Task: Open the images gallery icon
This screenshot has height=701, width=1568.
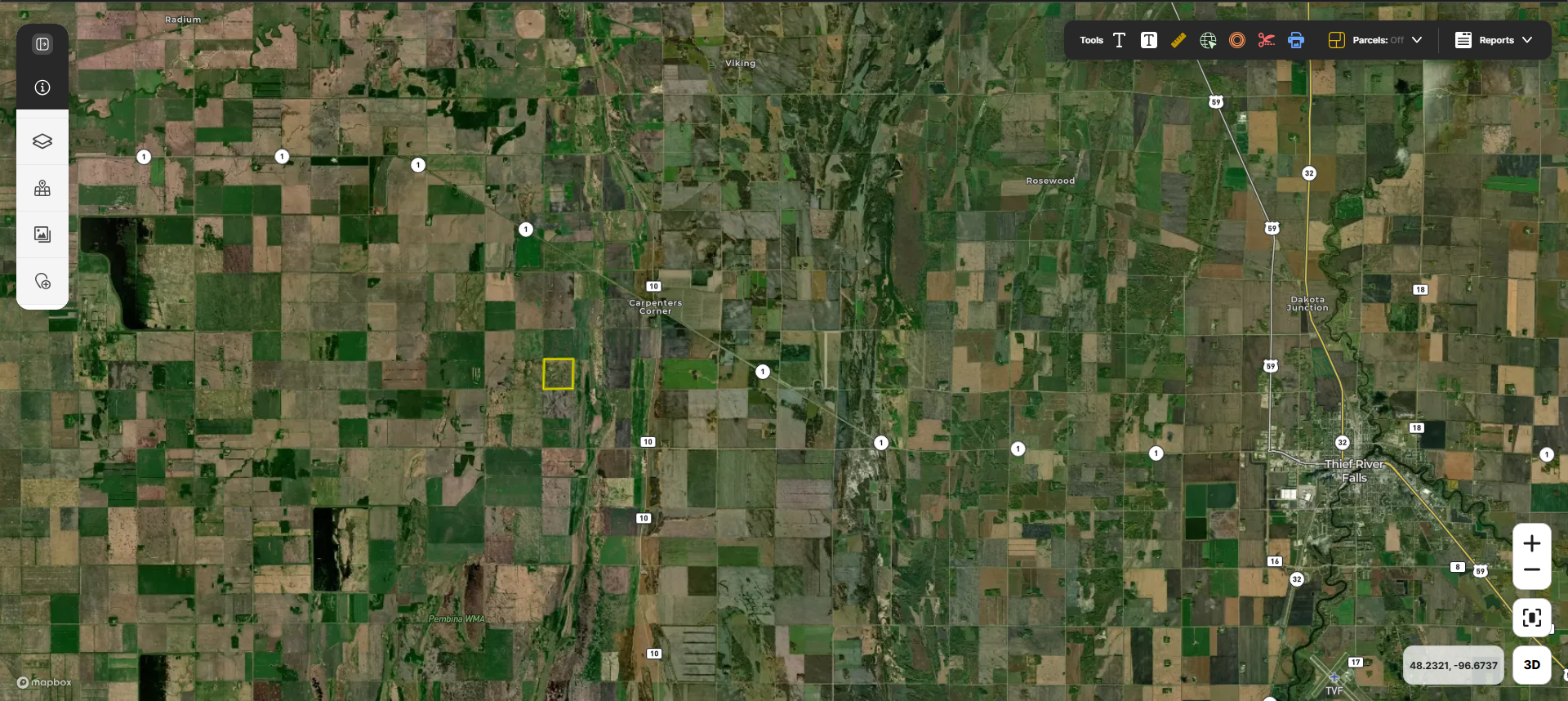Action: pos(42,234)
